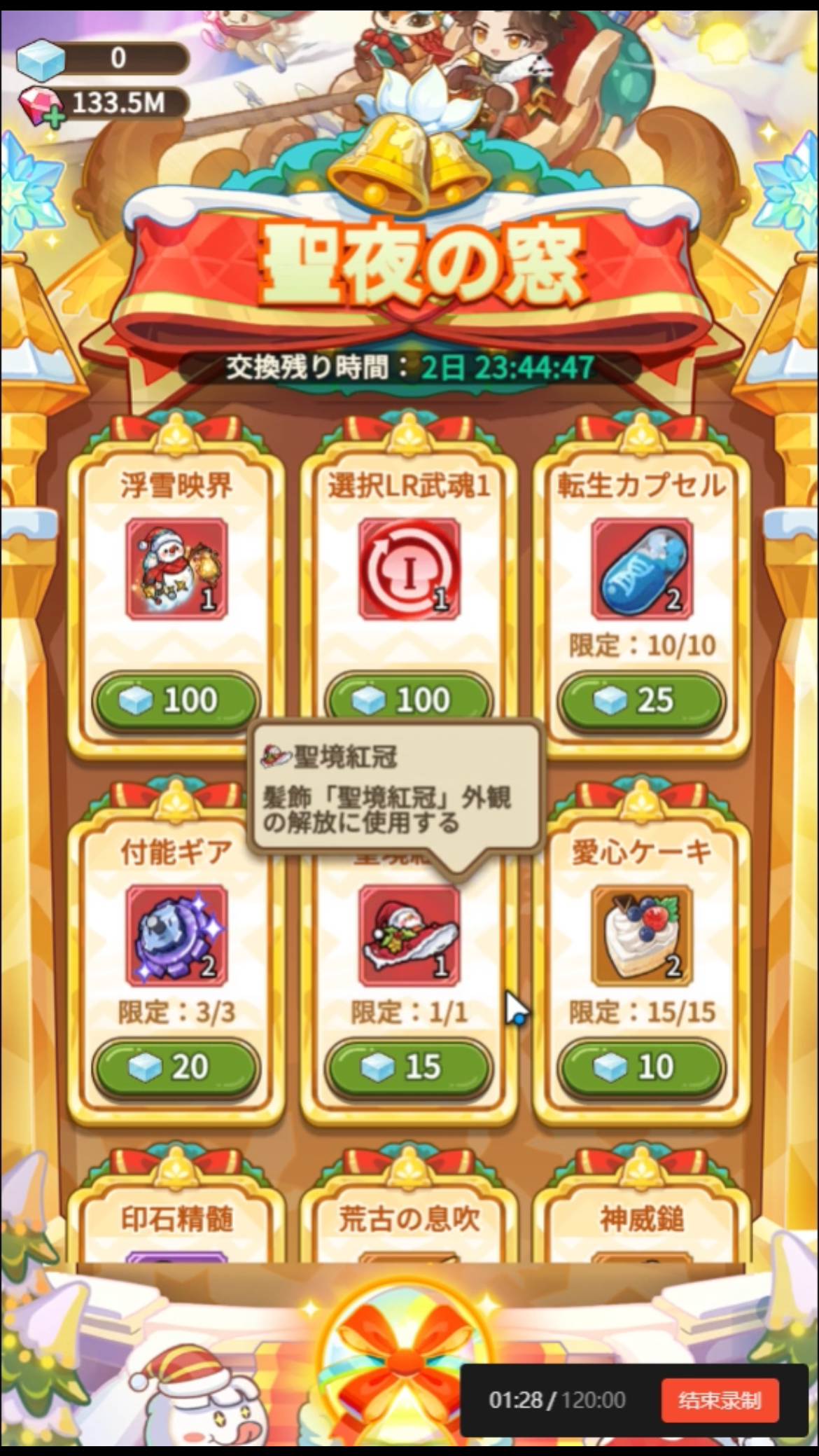The height and width of the screenshot is (1456, 819).
Task: Purchase 転生カプセル for 25 cubes
Action: [641, 700]
